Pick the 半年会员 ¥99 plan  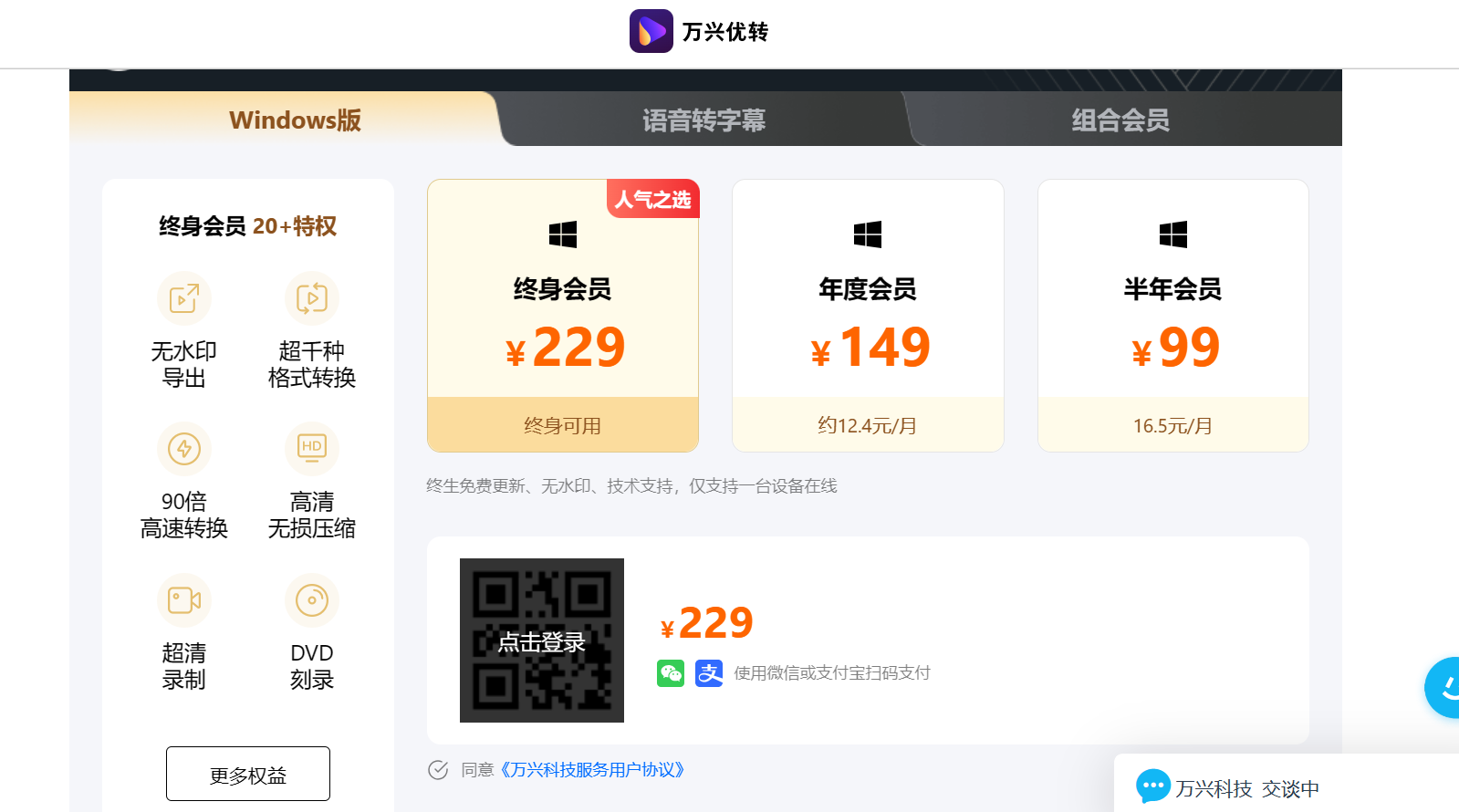tap(1172, 316)
